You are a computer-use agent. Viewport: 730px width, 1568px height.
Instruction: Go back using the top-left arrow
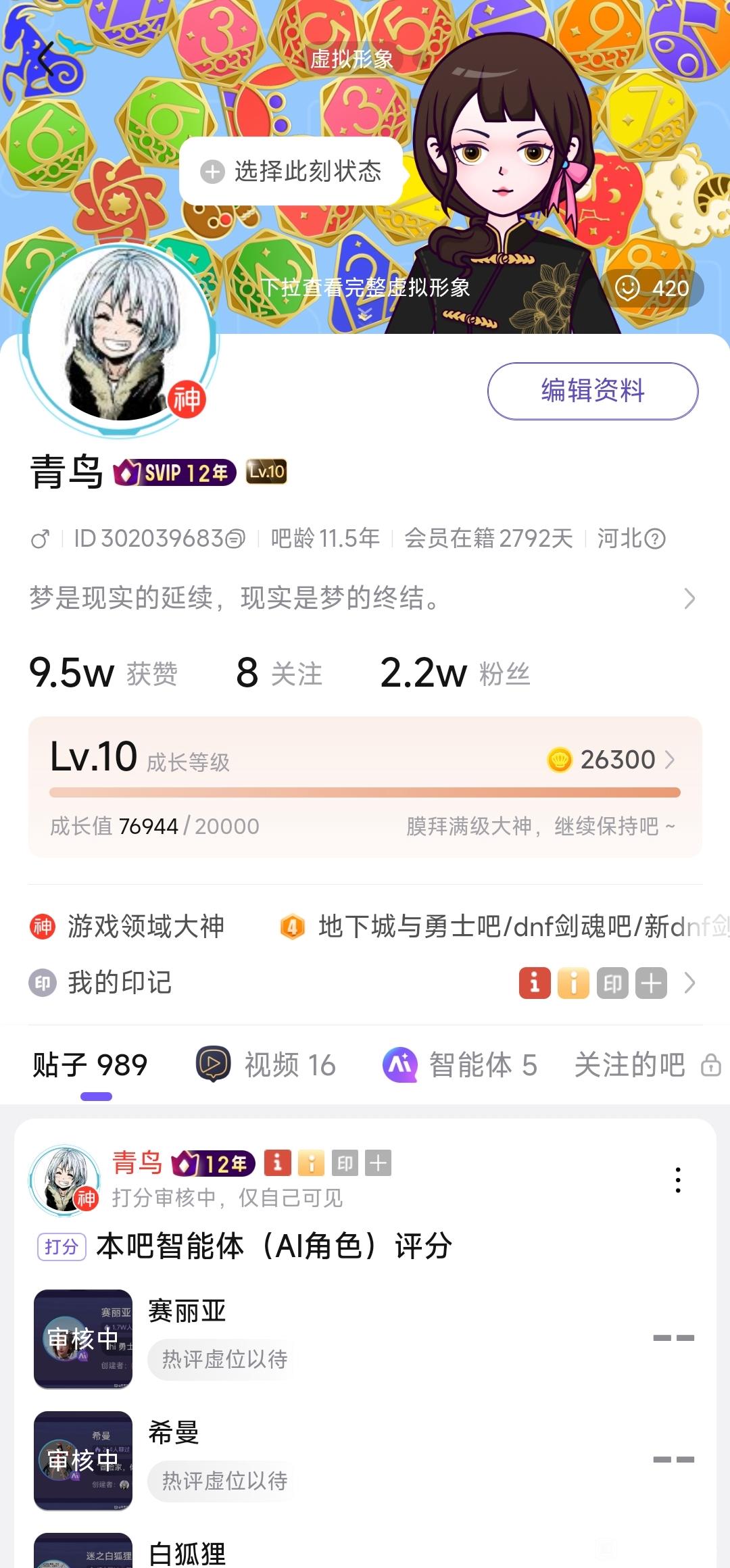(x=46, y=59)
